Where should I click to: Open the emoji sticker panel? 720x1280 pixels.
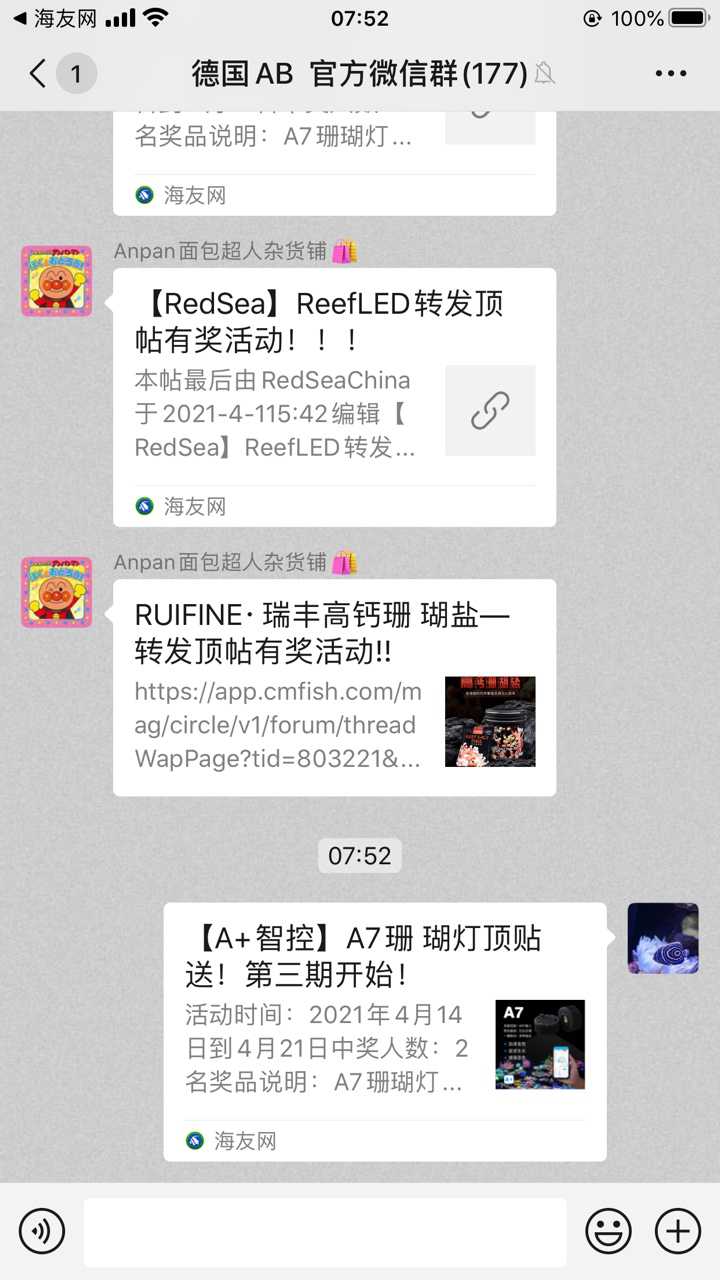pyautogui.click(x=608, y=1231)
